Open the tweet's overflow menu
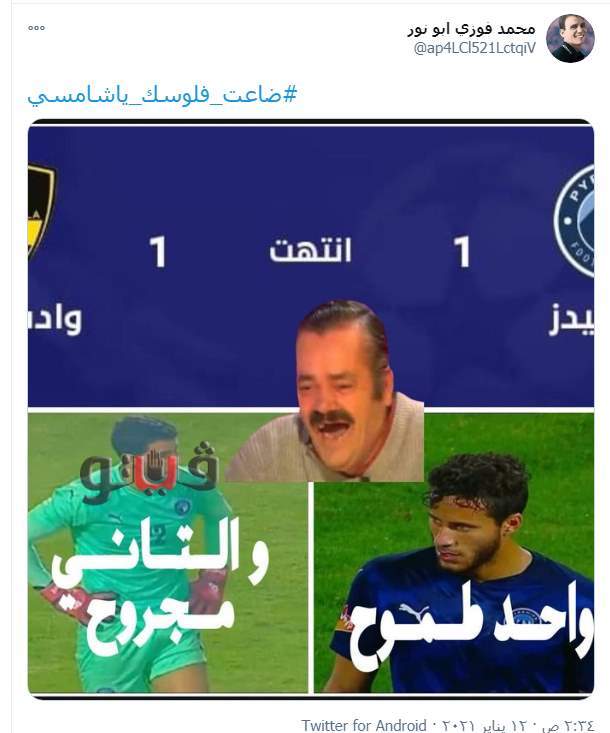 click(37, 28)
